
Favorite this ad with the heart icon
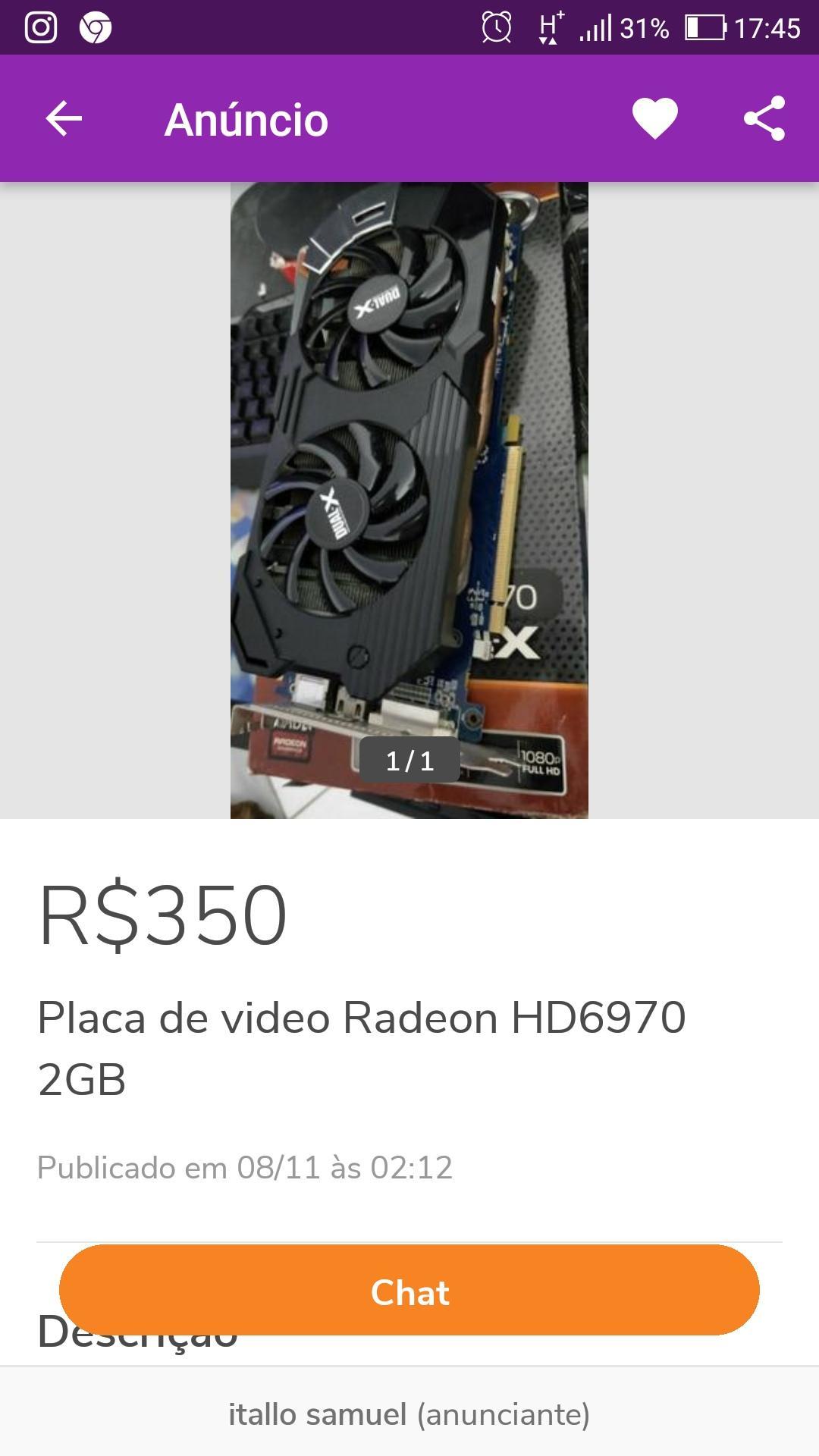655,119
